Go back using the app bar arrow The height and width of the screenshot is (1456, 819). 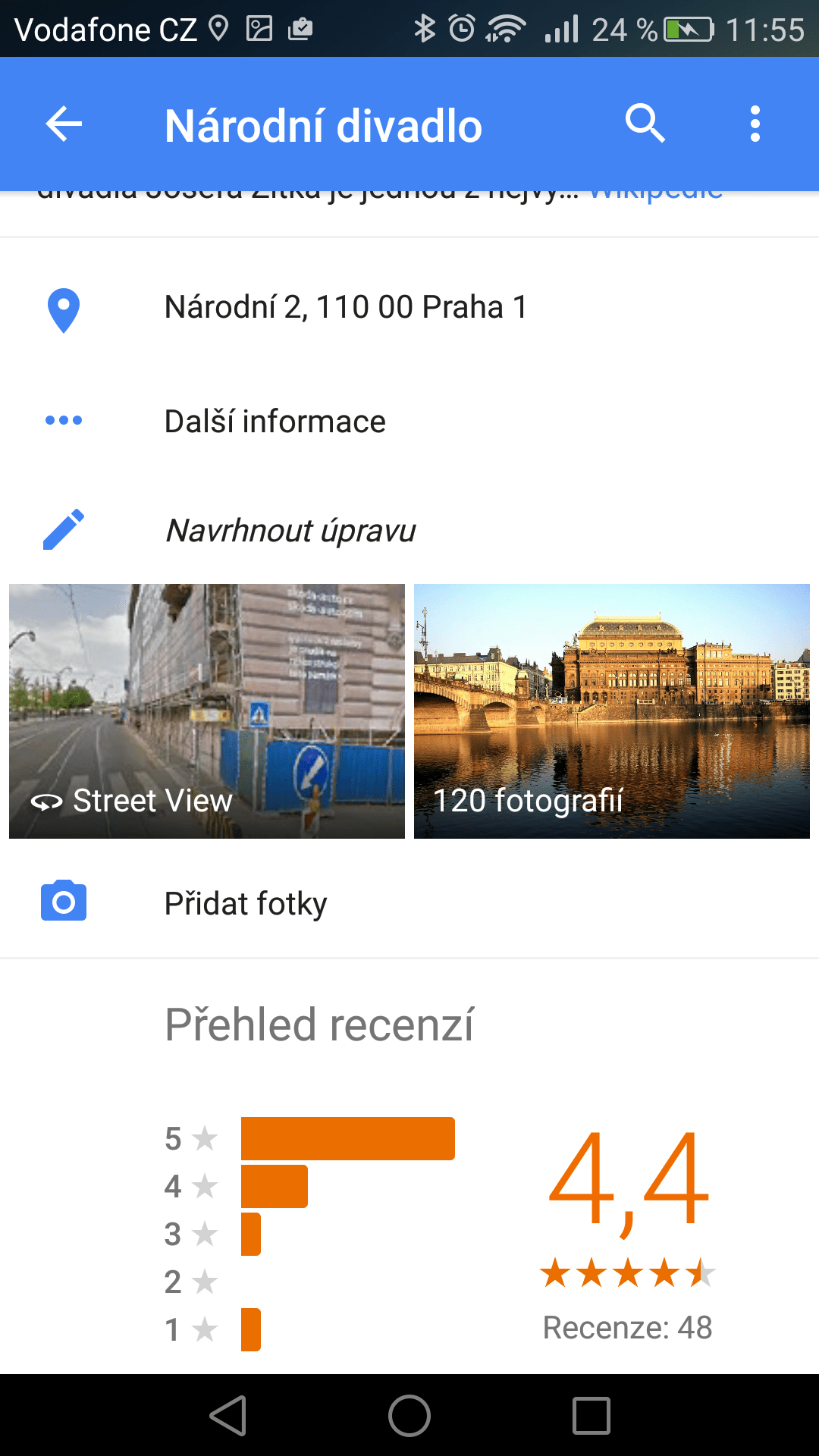pyautogui.click(x=64, y=124)
